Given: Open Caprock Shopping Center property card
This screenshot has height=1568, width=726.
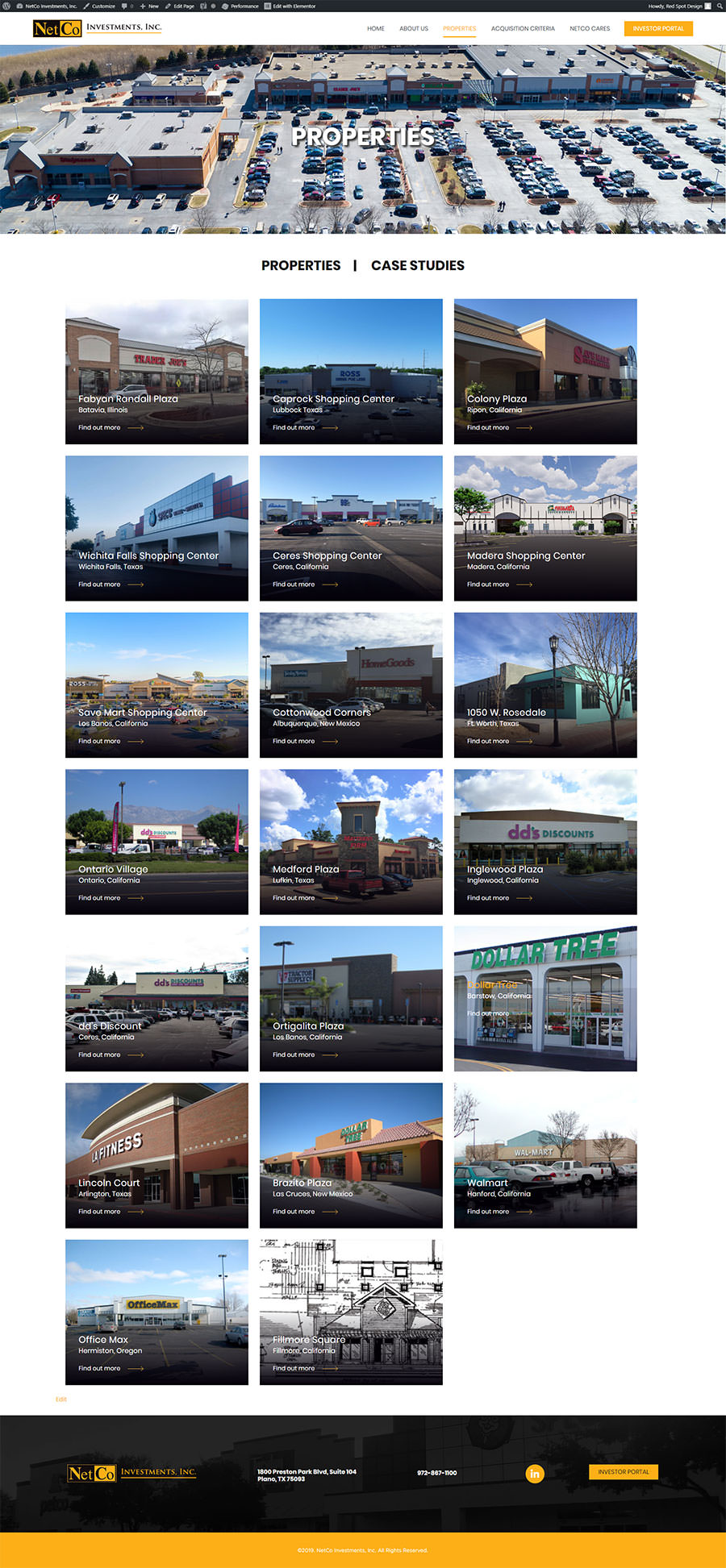Looking at the screenshot, I should [351, 372].
